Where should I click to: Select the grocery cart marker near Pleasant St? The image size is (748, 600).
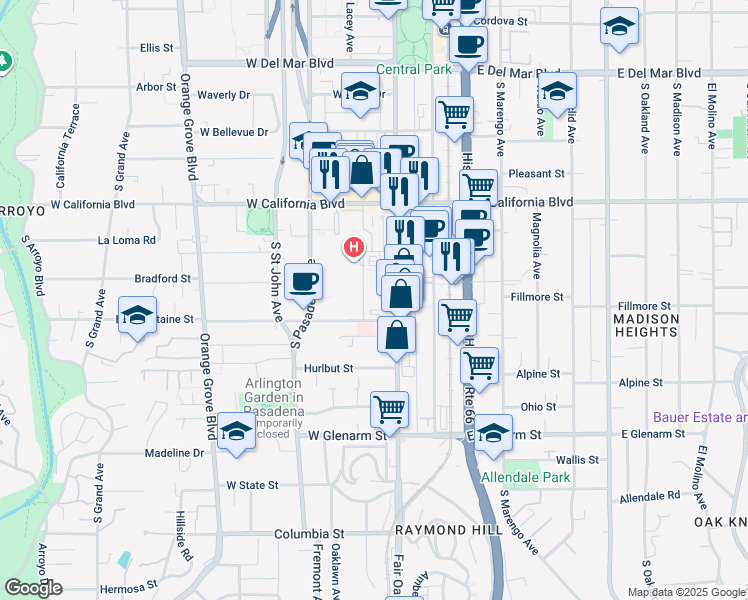pyautogui.click(x=478, y=186)
